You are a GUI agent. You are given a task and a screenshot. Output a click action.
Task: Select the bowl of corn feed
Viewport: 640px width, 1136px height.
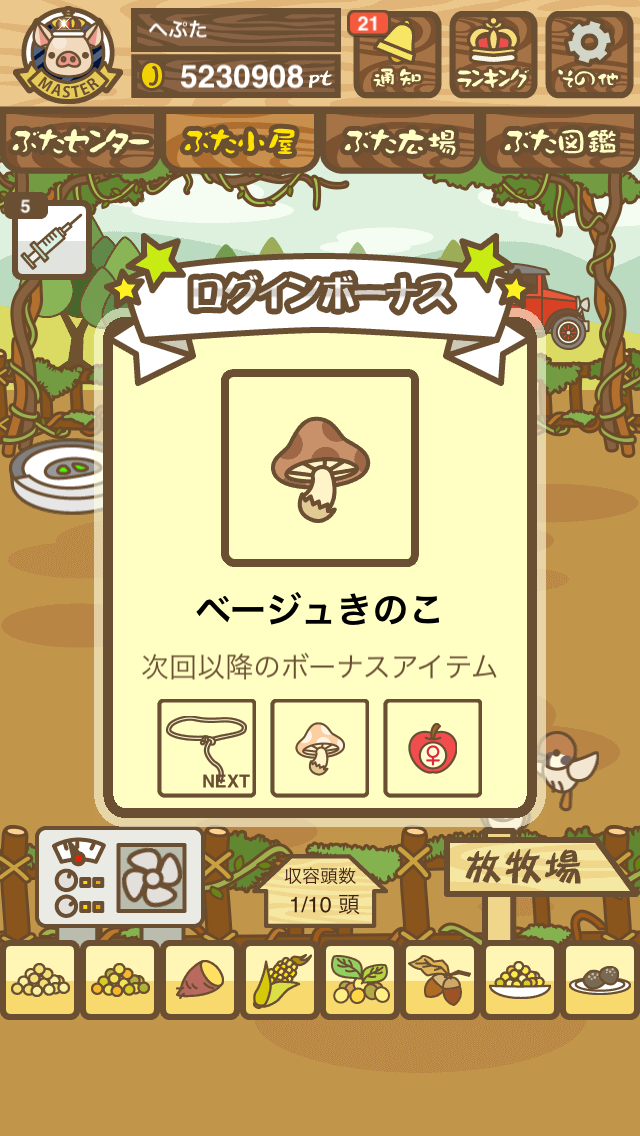click(520, 980)
